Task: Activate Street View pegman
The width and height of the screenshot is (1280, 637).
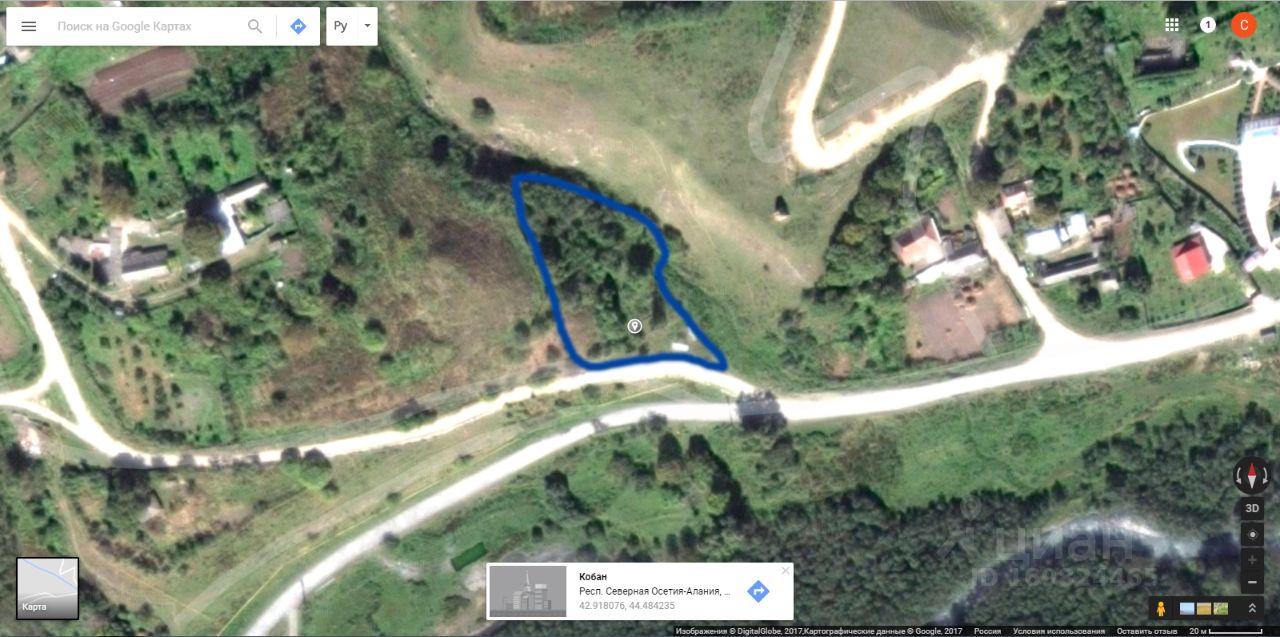Action: [x=1160, y=608]
